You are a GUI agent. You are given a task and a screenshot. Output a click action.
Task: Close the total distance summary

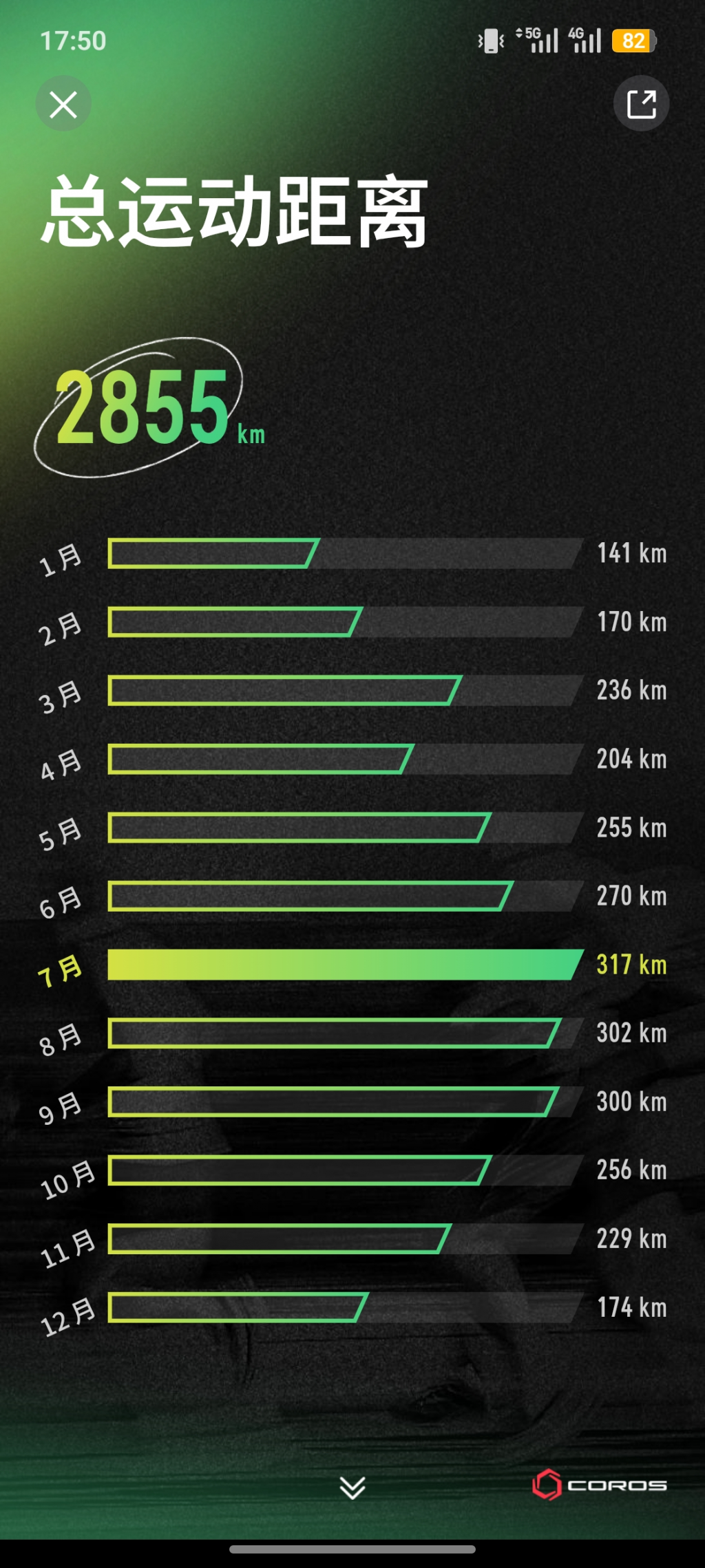click(63, 104)
